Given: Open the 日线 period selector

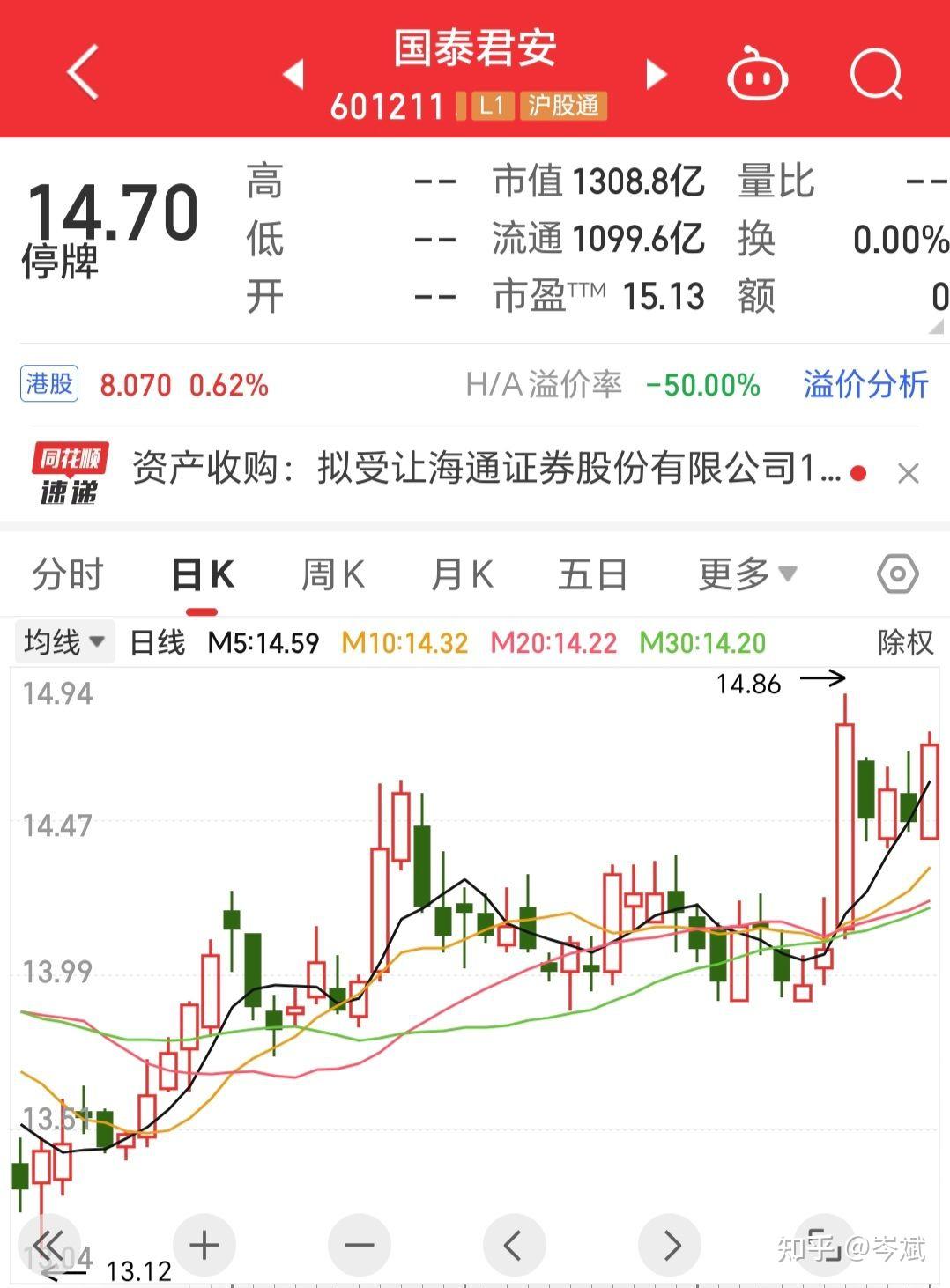Looking at the screenshot, I should (156, 644).
